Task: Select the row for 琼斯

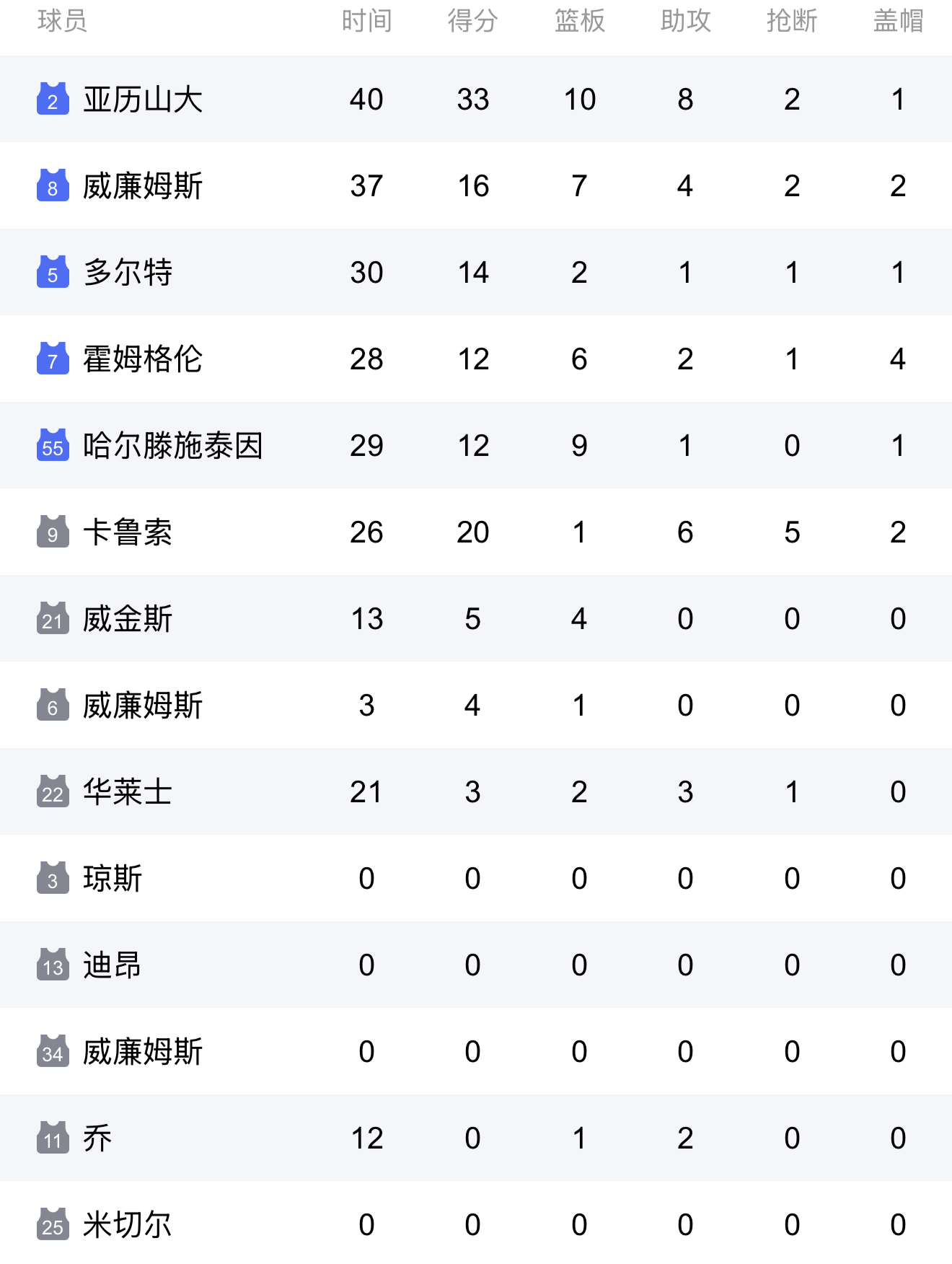Action: coord(476,878)
